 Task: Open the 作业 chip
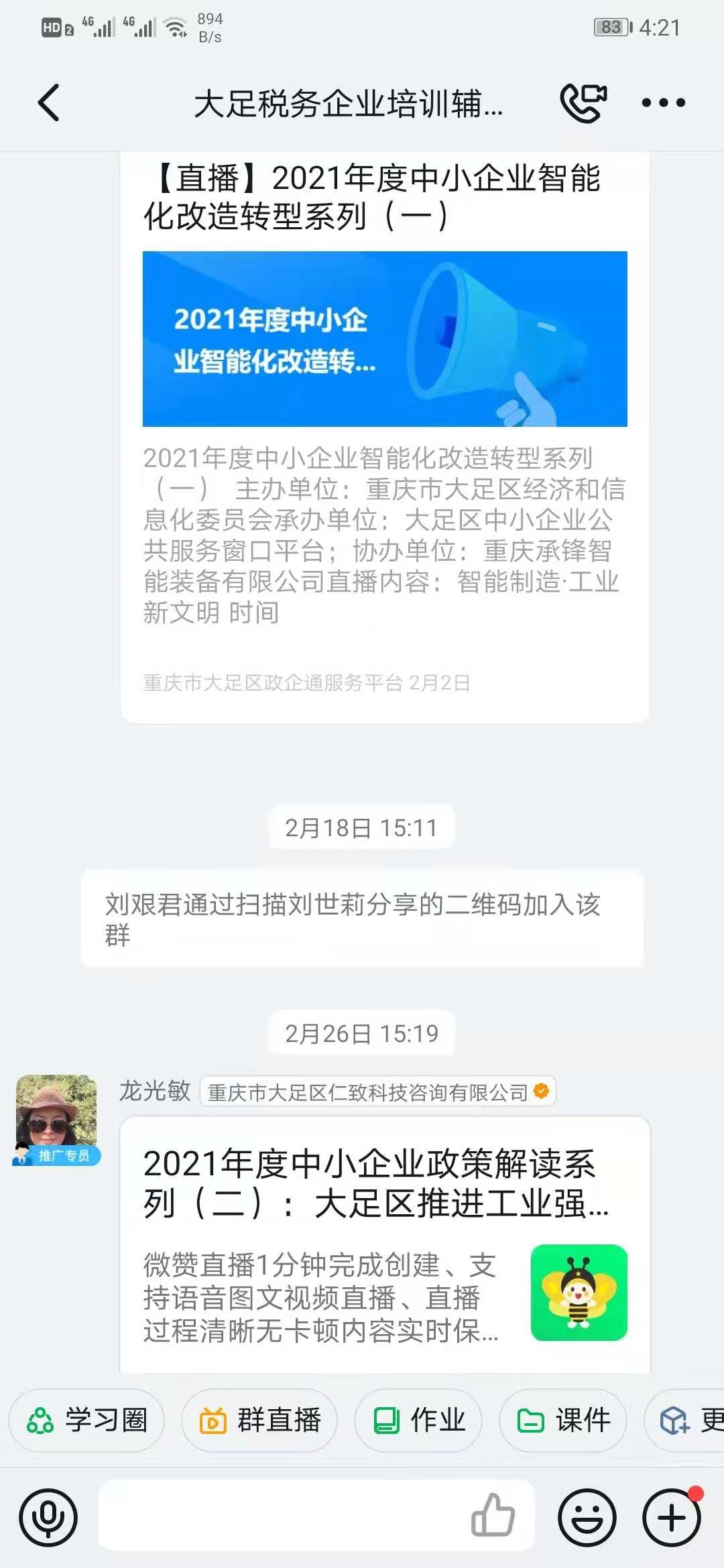point(418,1420)
